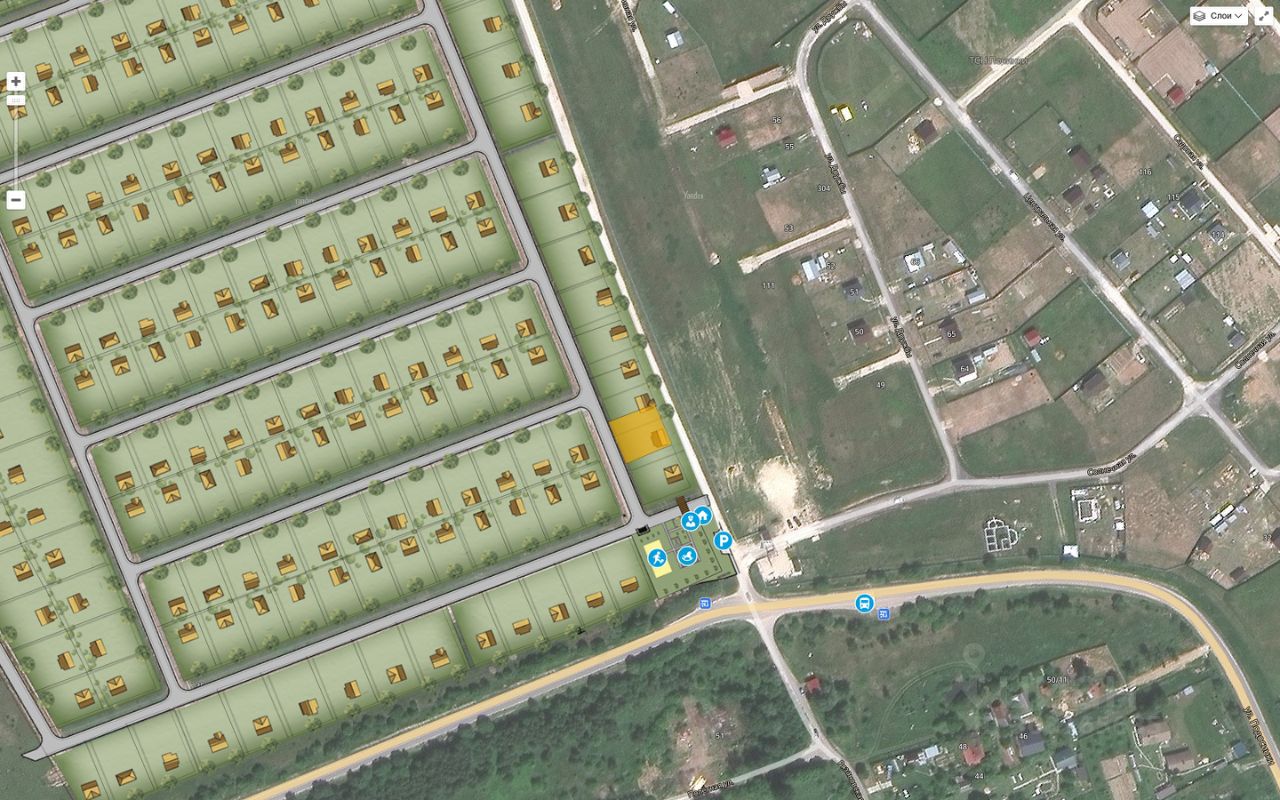Tap the playground rocking-horse marker
Image resolution: width=1280 pixels, height=800 pixels.
click(687, 555)
